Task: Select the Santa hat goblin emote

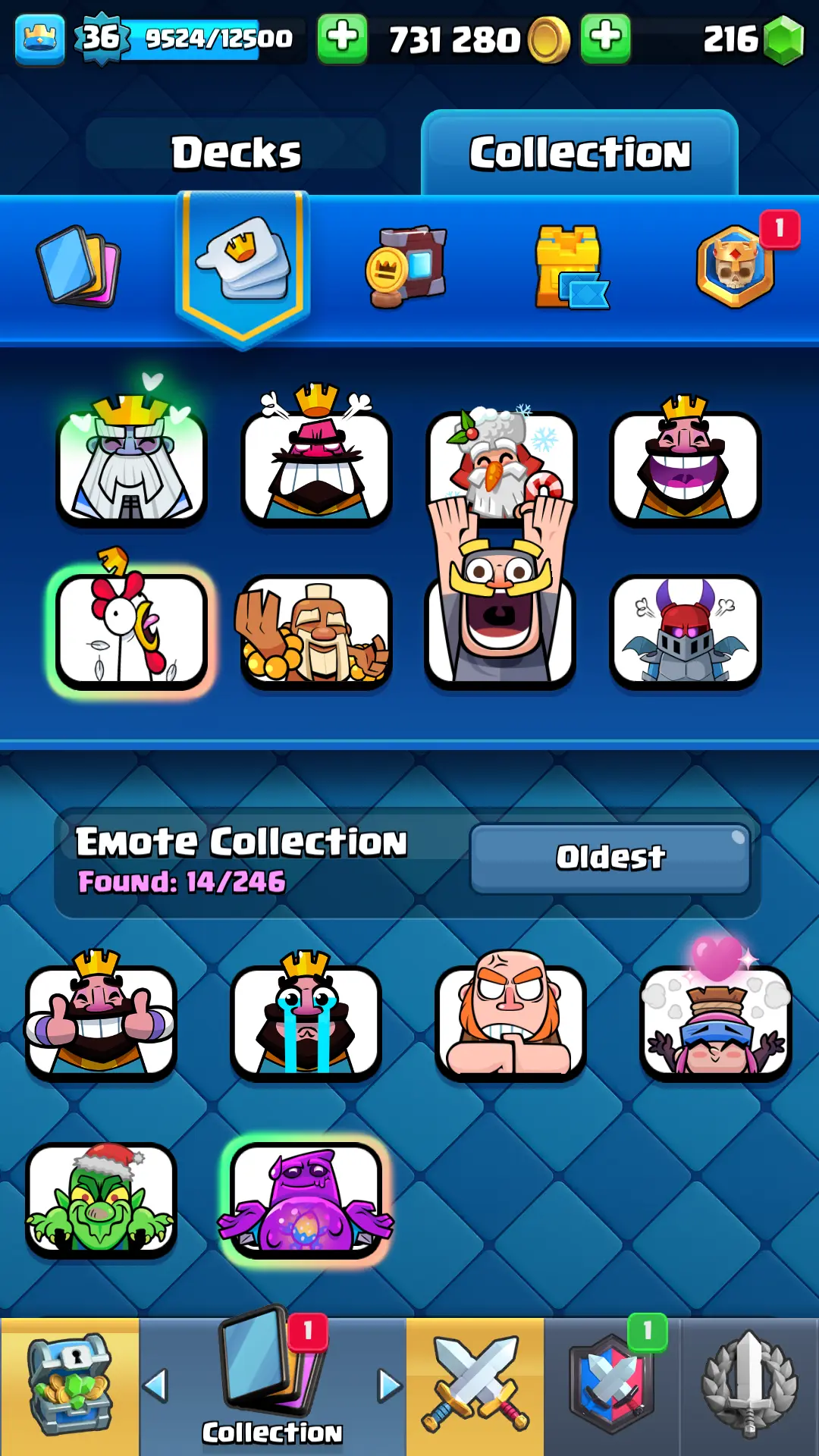Action: tap(101, 1200)
